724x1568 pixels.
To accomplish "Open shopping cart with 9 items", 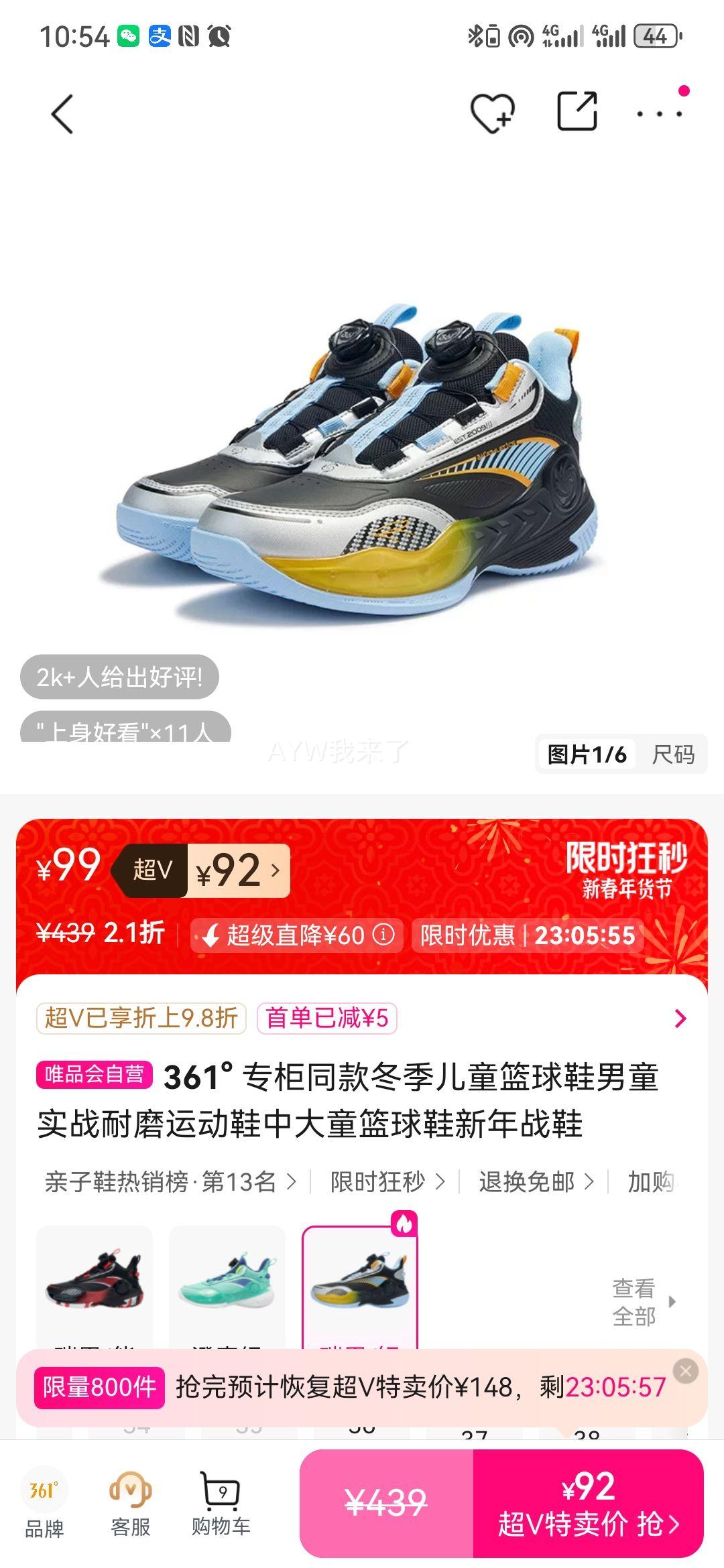I will (x=219, y=1504).
